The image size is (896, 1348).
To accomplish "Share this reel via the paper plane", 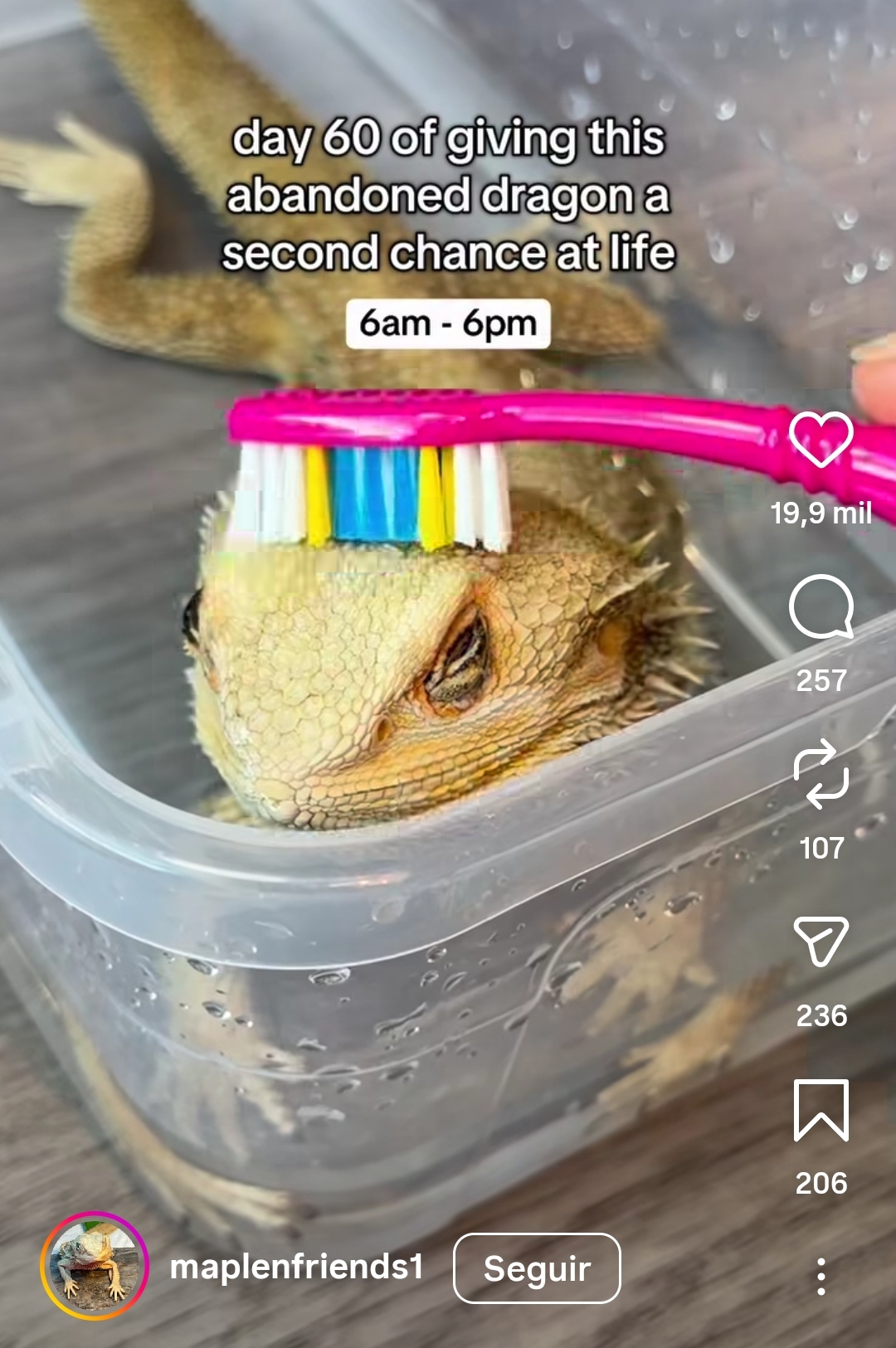I will click(821, 942).
